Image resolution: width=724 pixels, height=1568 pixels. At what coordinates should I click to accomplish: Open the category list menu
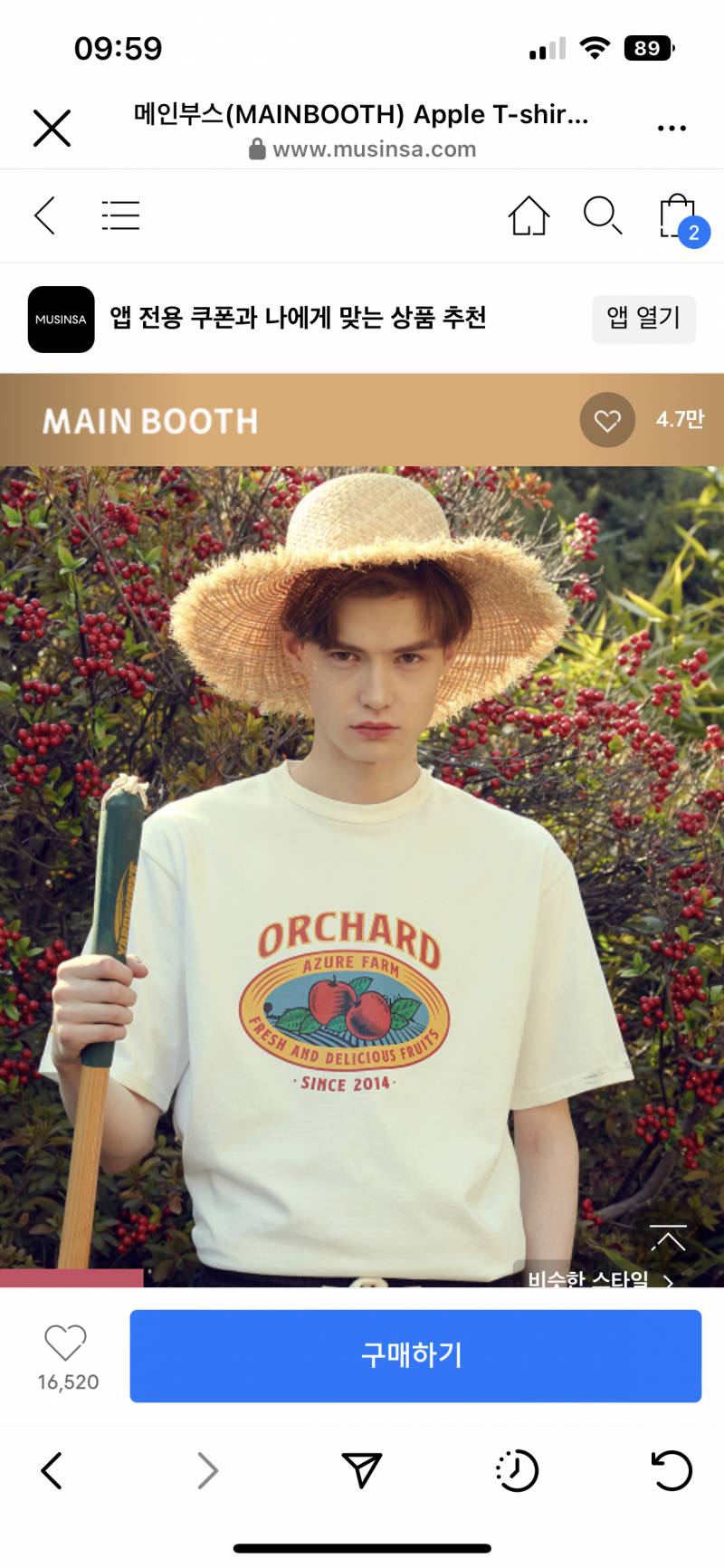point(120,215)
